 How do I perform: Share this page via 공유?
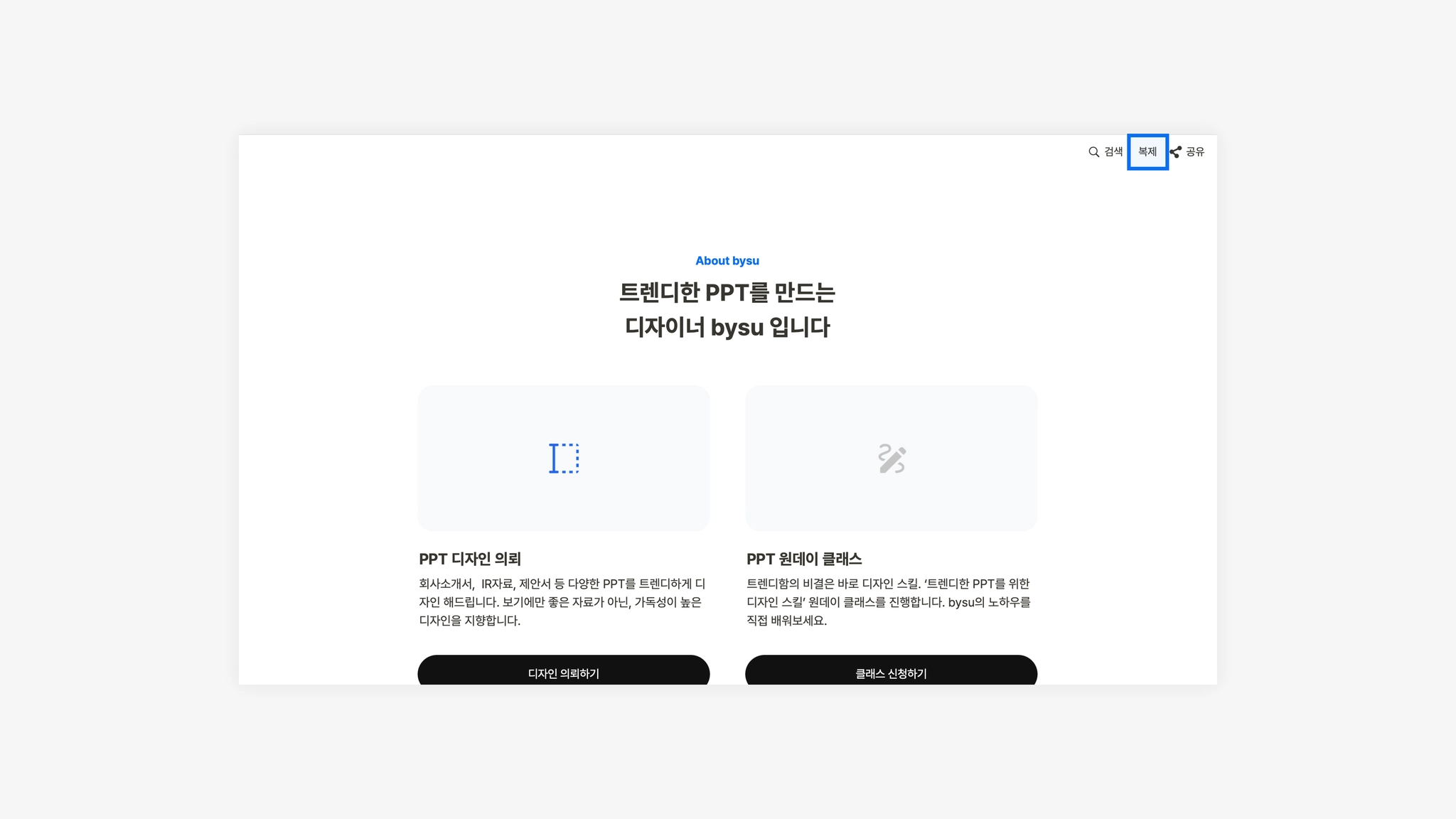[1187, 152]
